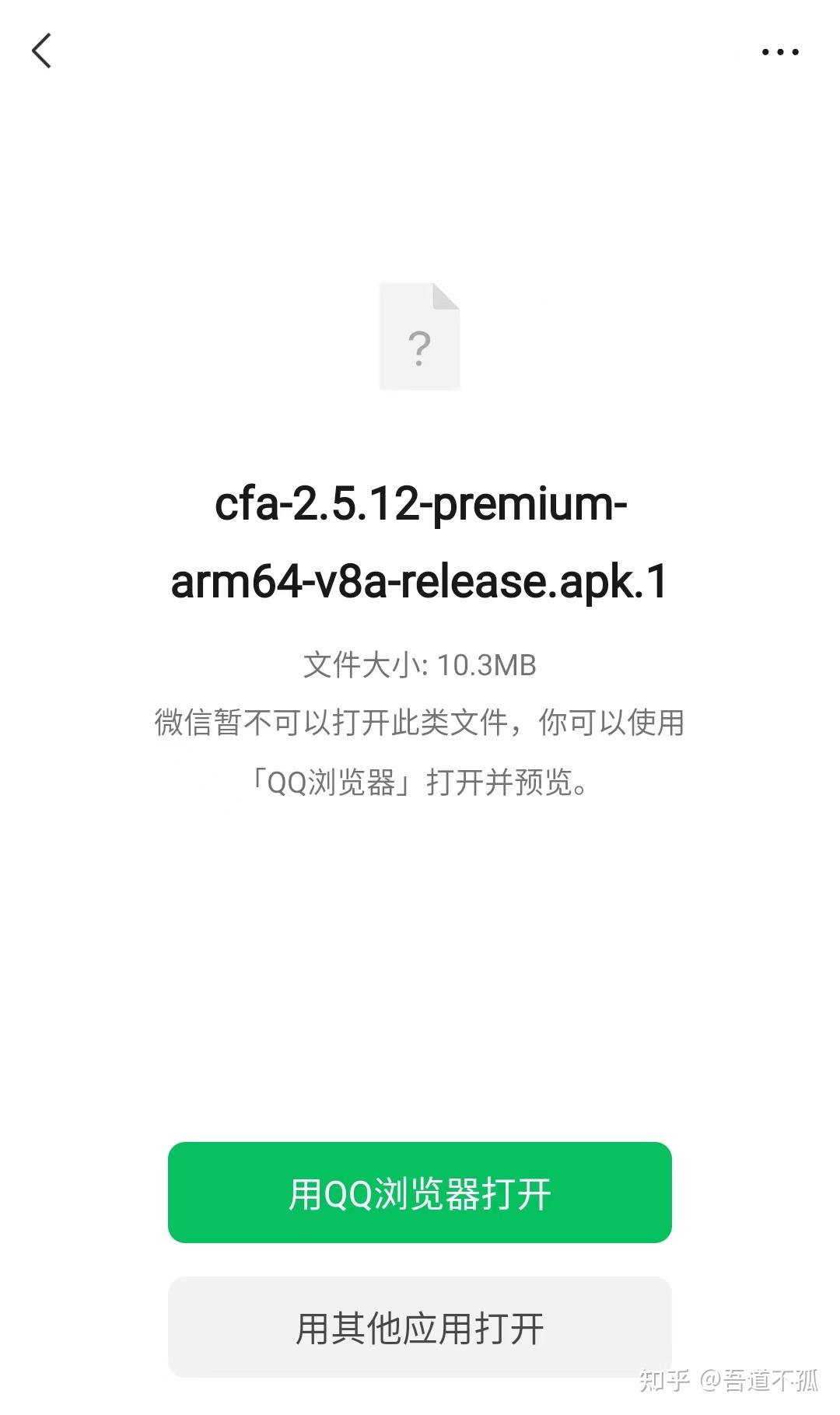The image size is (840, 1415).
Task: Open the three-dot overflow menu
Action: click(x=779, y=52)
